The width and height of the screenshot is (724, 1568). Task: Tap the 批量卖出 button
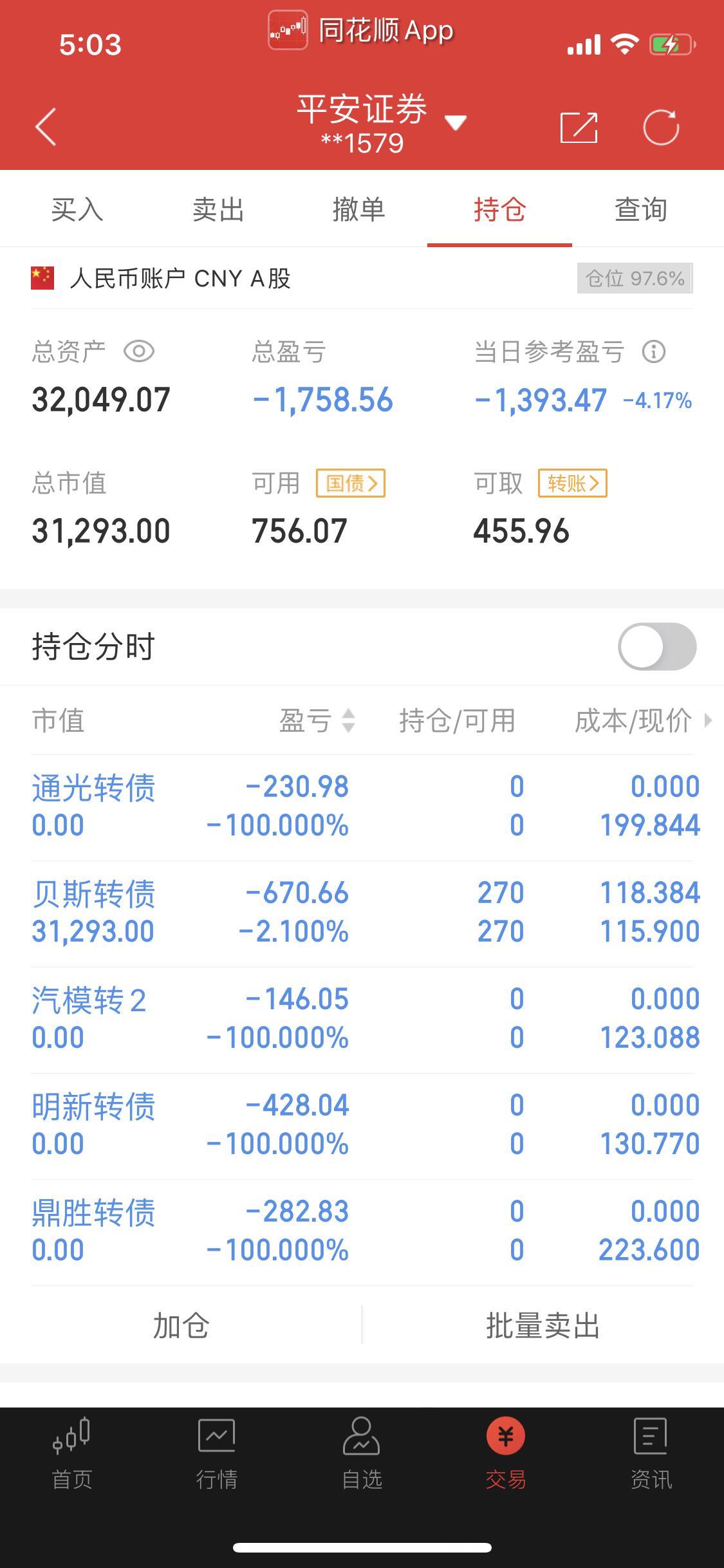[x=543, y=1325]
